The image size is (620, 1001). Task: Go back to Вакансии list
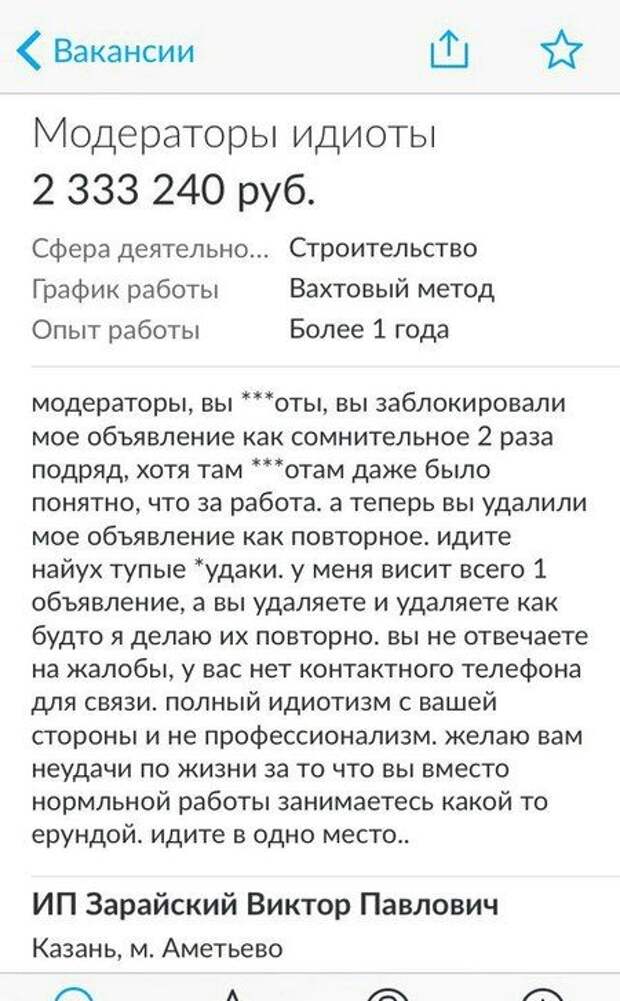[x=105, y=50]
